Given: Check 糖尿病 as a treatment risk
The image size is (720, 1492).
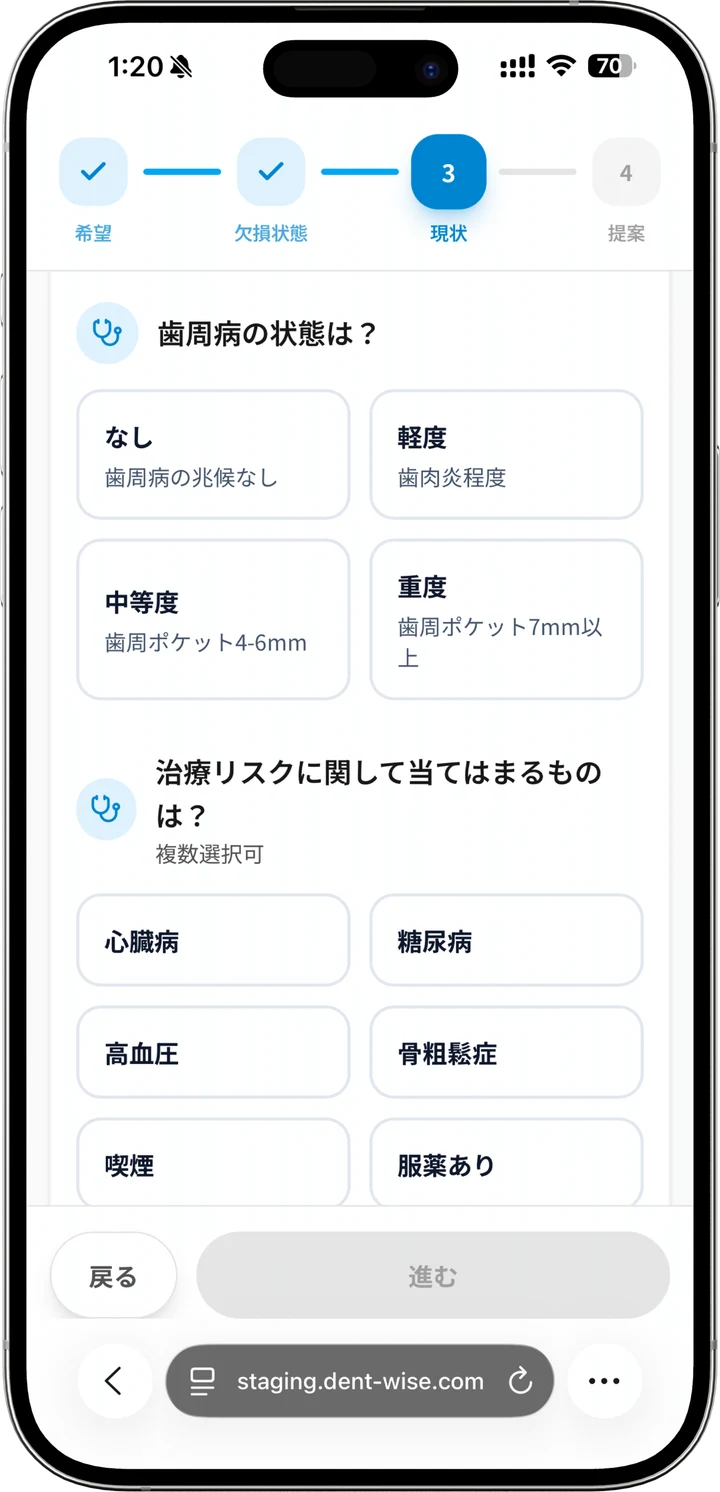Looking at the screenshot, I should click(506, 941).
